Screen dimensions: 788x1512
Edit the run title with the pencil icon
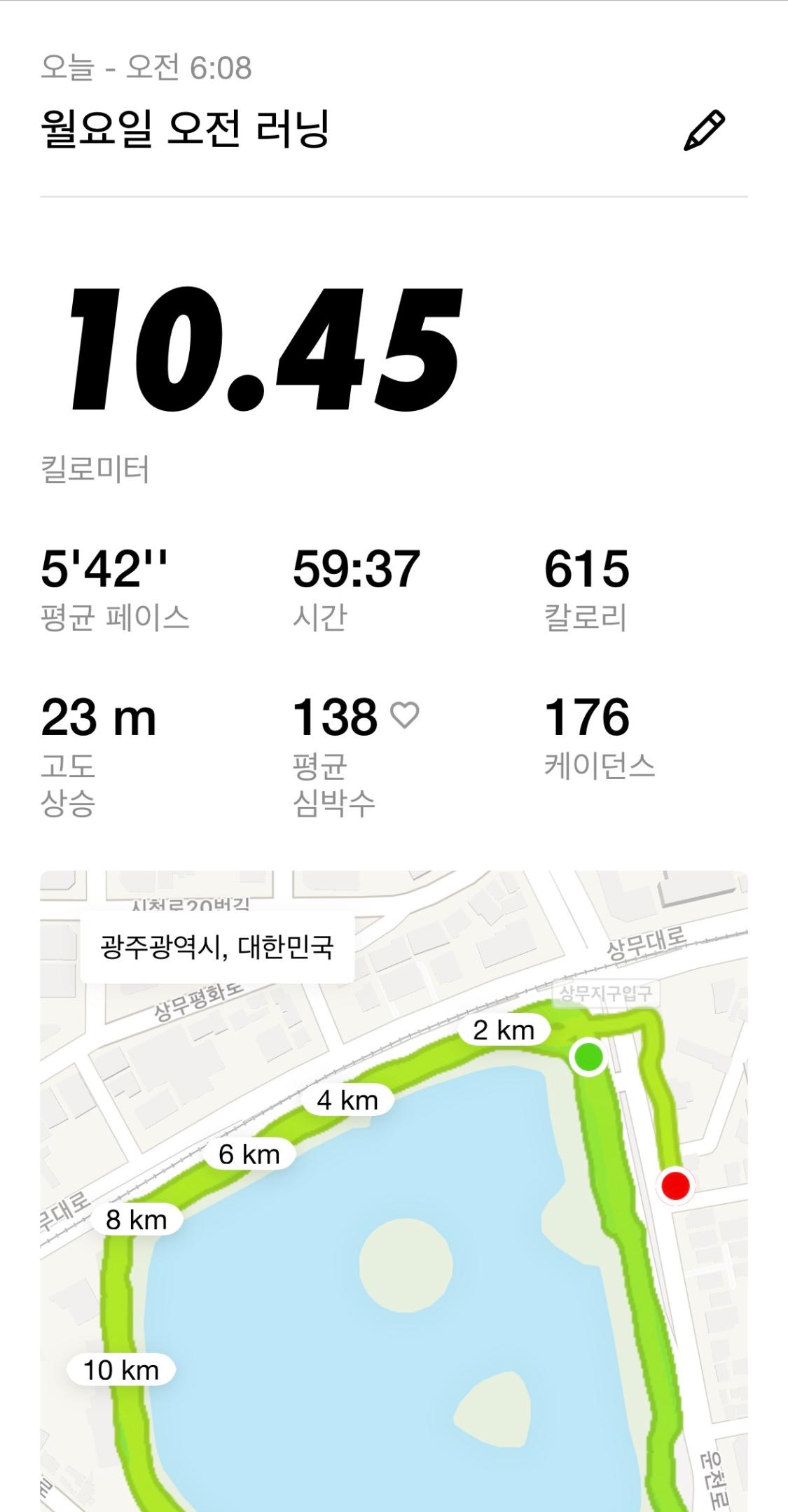[703, 130]
